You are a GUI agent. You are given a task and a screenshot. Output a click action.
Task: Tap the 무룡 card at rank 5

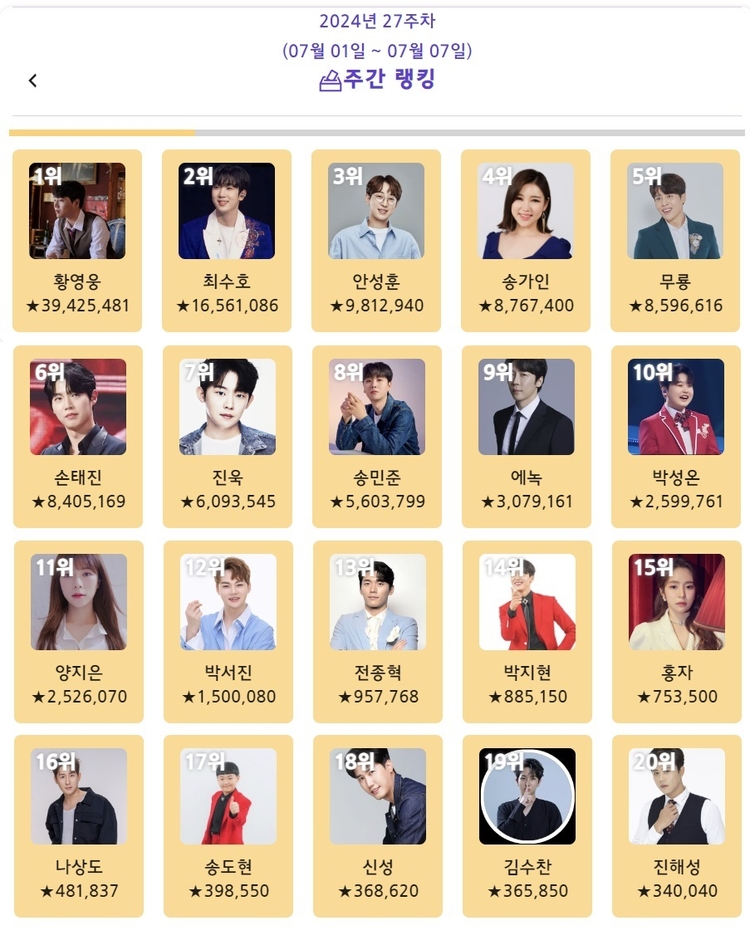pos(675,240)
